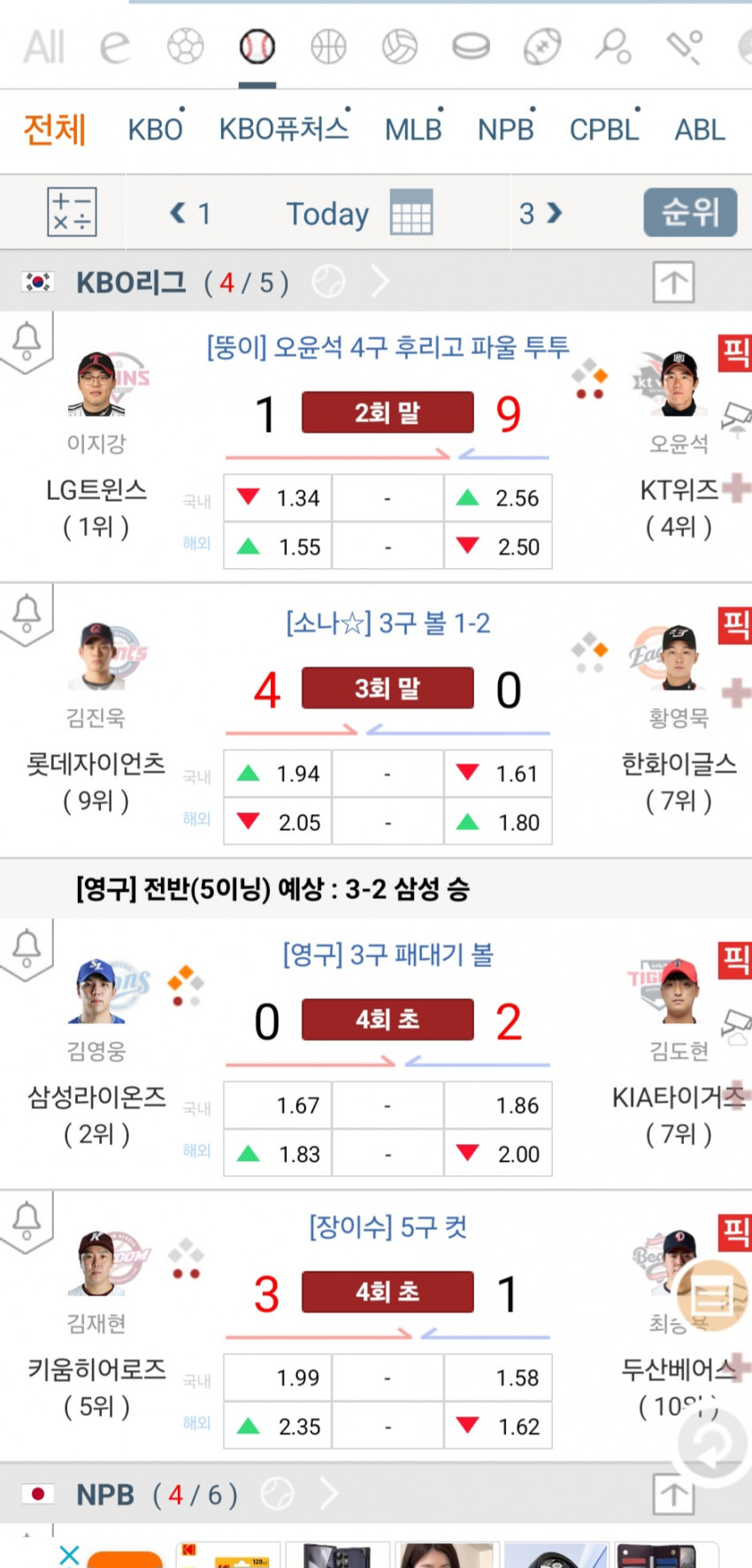Select the KBO league tab
This screenshot has width=752, height=1568.
click(x=156, y=129)
